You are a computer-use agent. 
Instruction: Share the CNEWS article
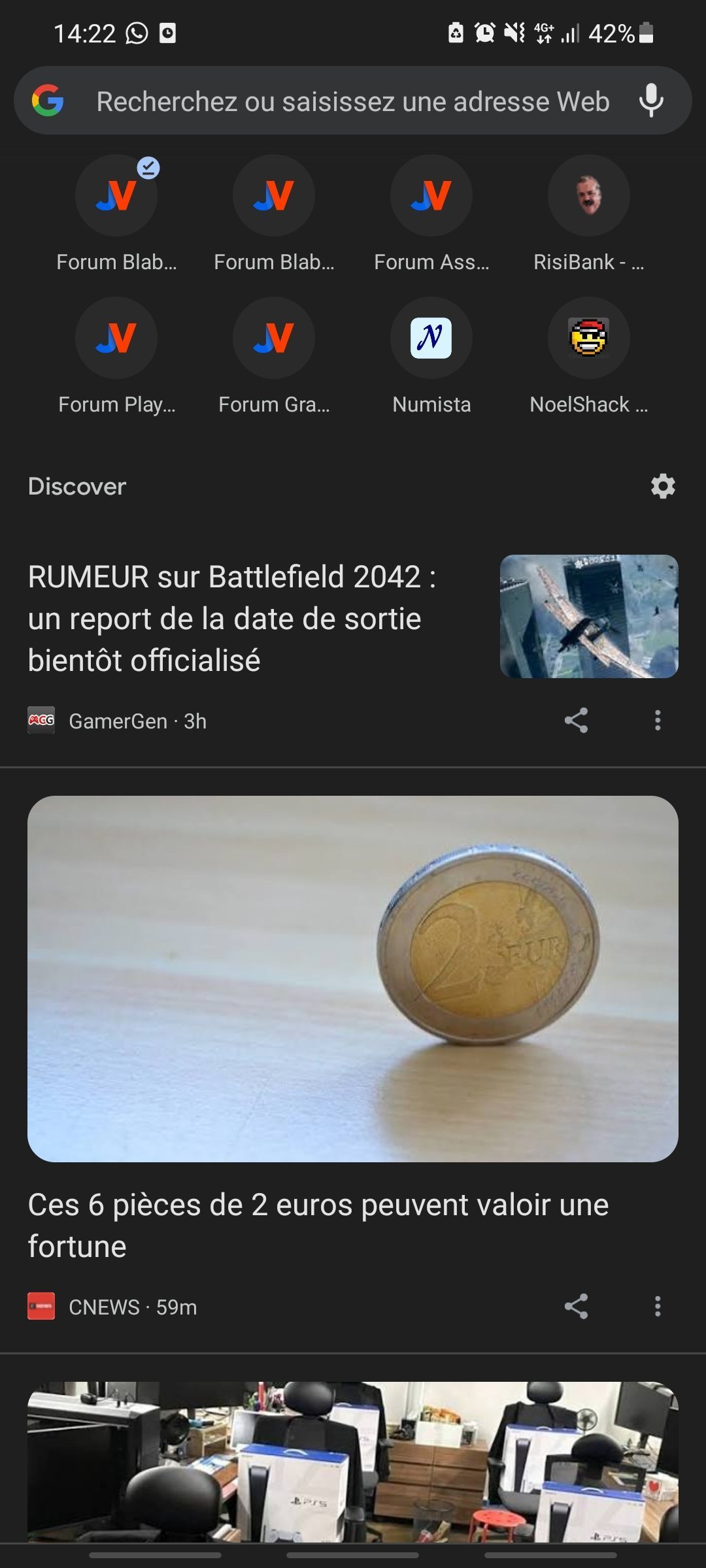pyautogui.click(x=576, y=1307)
